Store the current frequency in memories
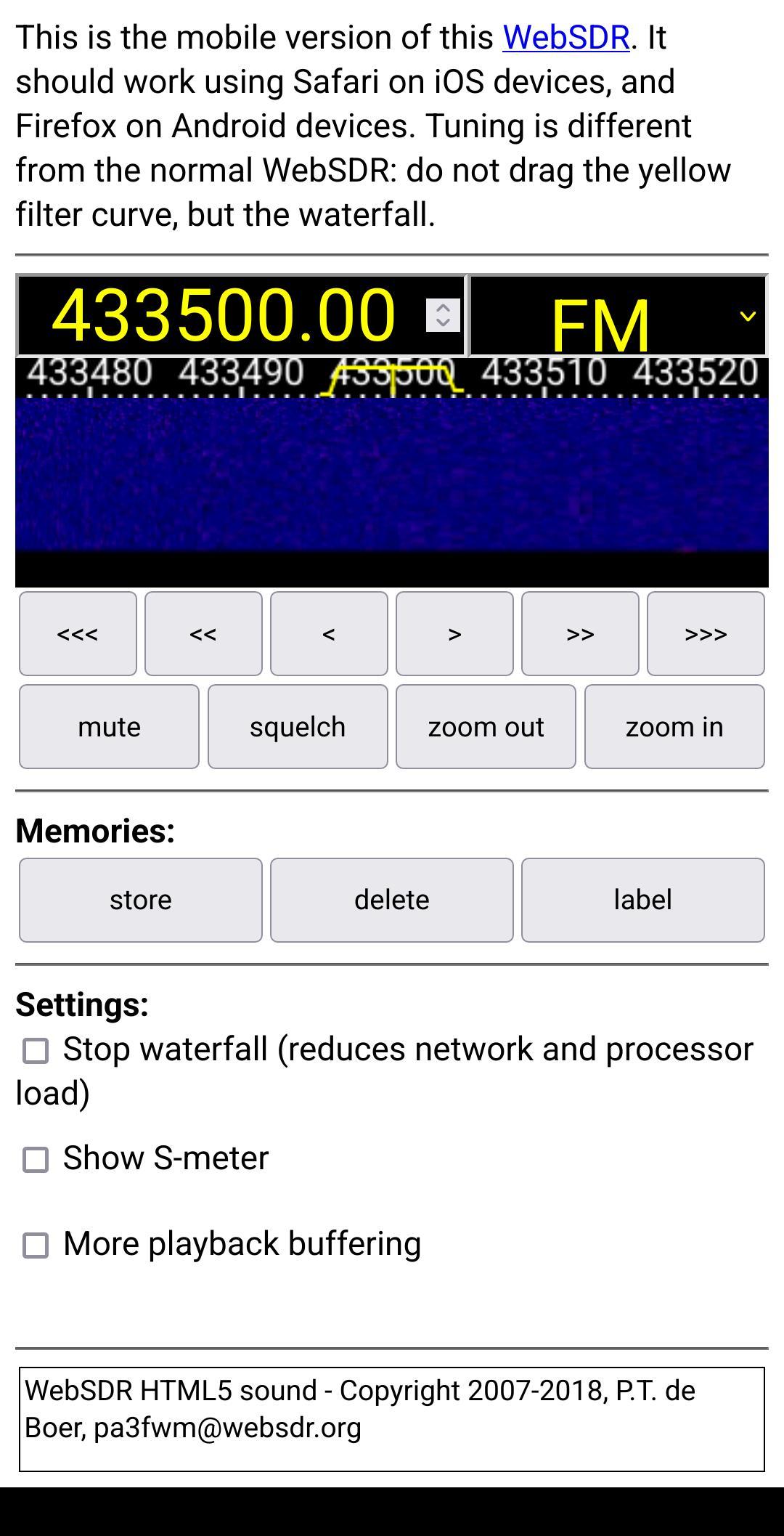The height and width of the screenshot is (1536, 784). (x=140, y=900)
